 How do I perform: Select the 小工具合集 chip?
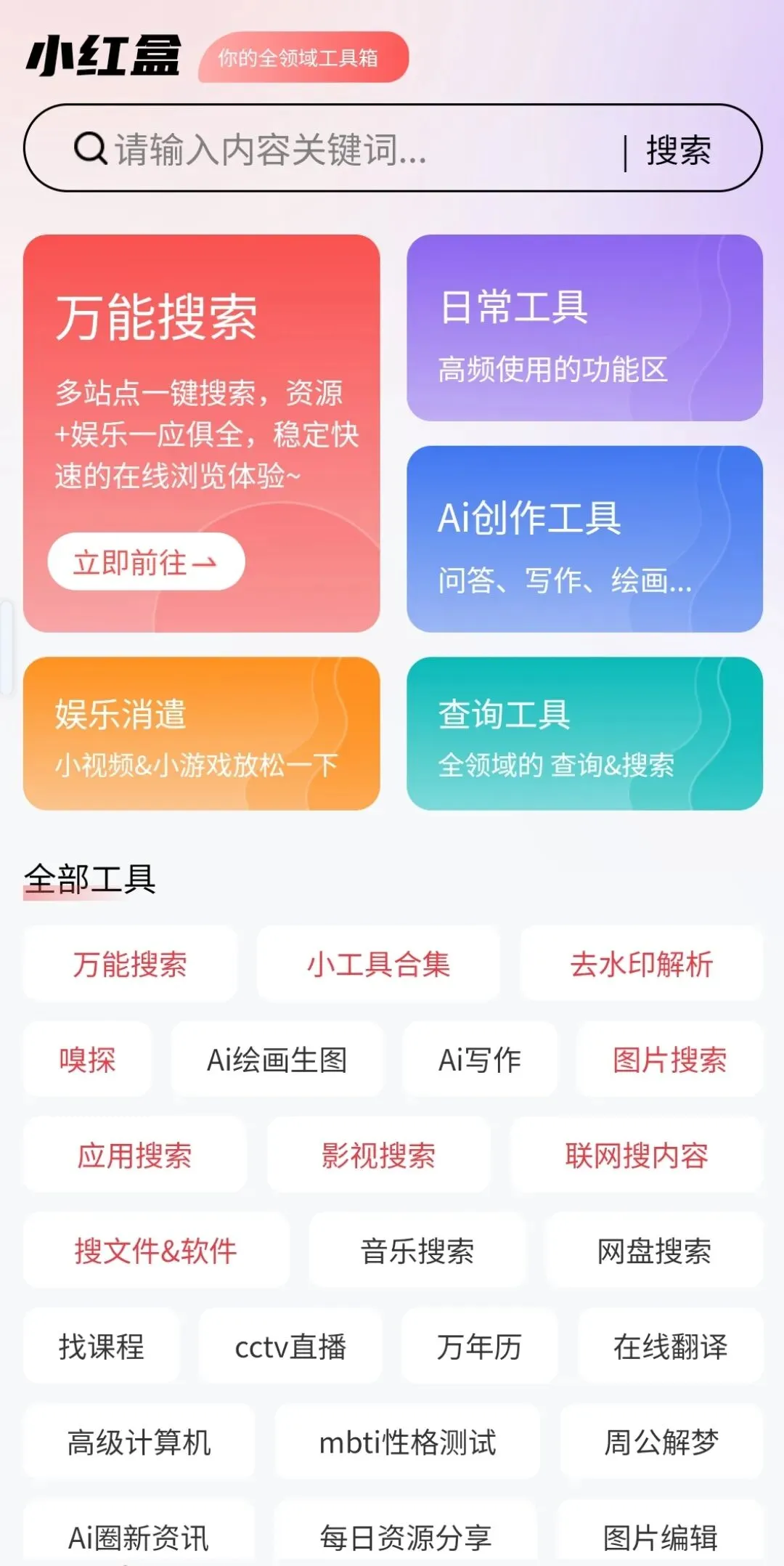coord(378,964)
